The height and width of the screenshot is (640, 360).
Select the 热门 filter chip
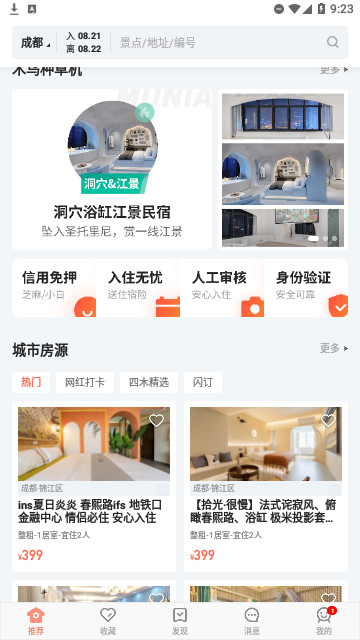click(31, 382)
